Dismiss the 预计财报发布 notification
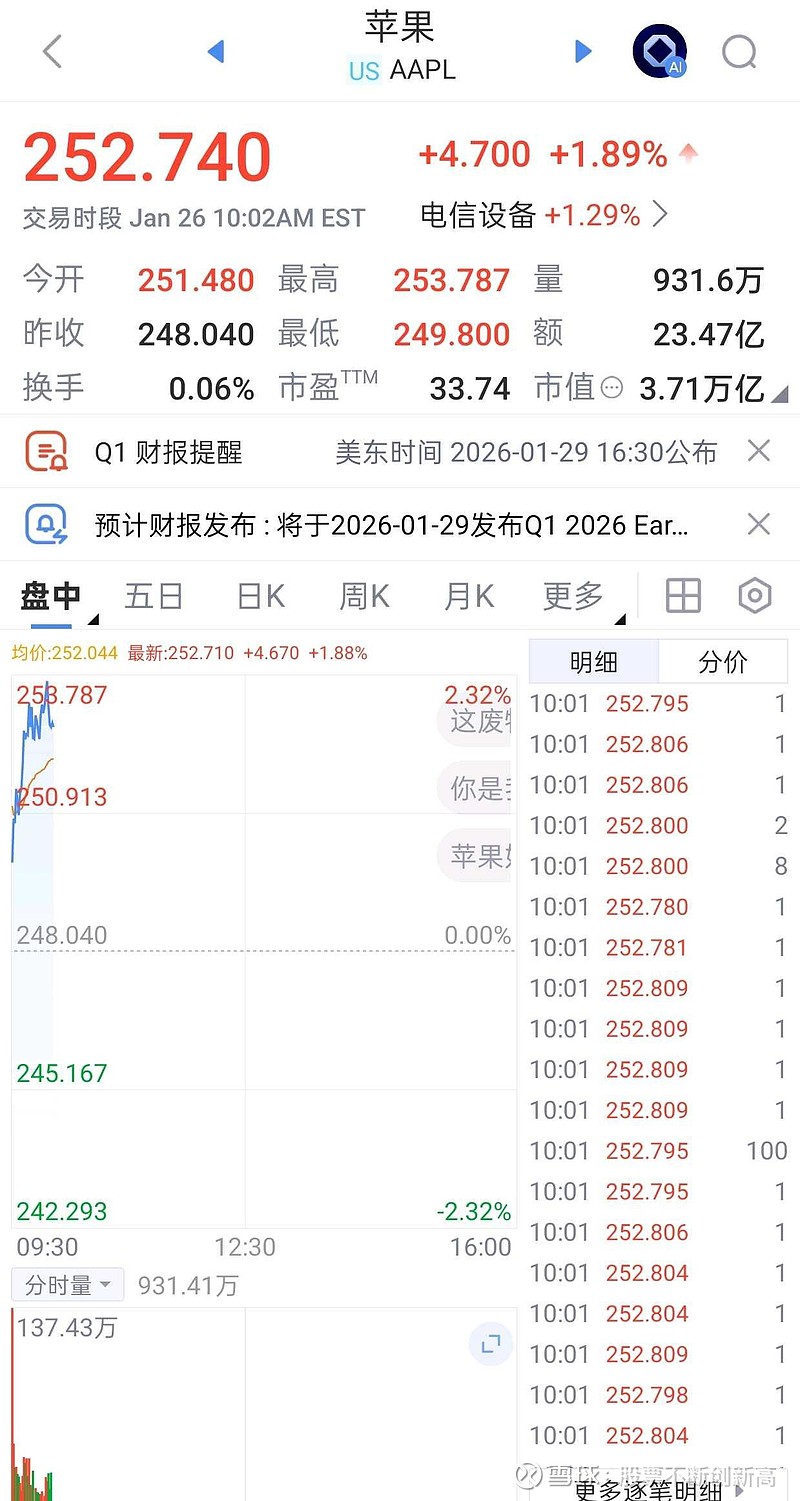800x1501 pixels. click(758, 524)
